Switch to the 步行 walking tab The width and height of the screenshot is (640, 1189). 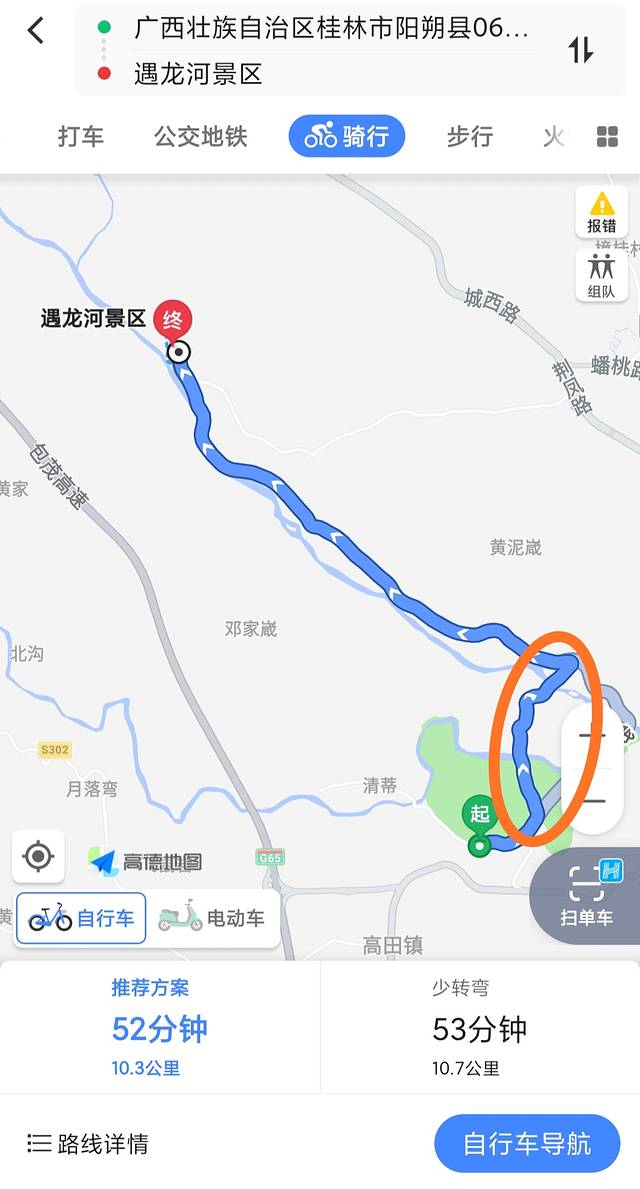pyautogui.click(x=469, y=137)
